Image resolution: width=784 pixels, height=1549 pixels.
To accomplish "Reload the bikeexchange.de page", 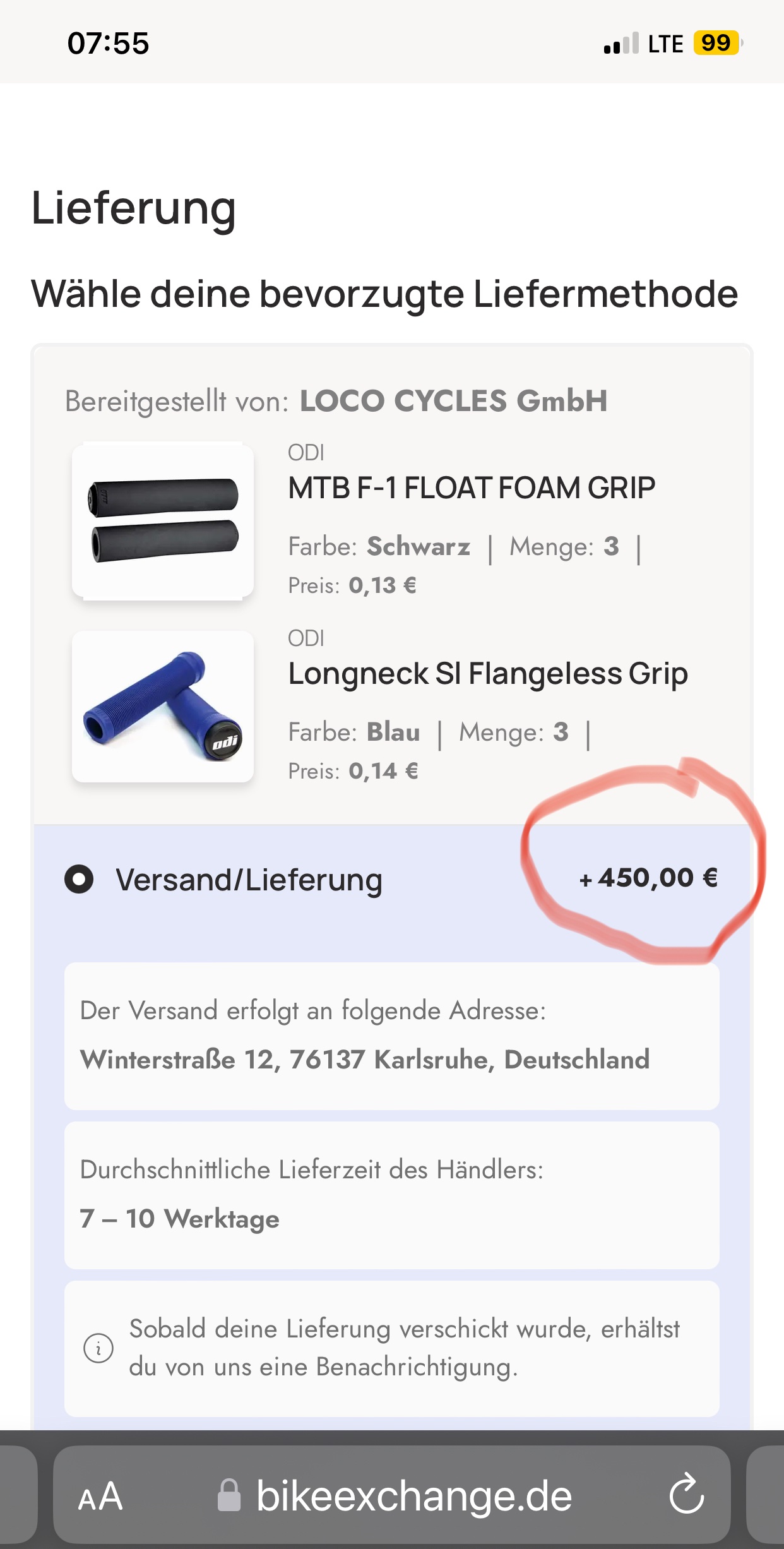I will [686, 1496].
